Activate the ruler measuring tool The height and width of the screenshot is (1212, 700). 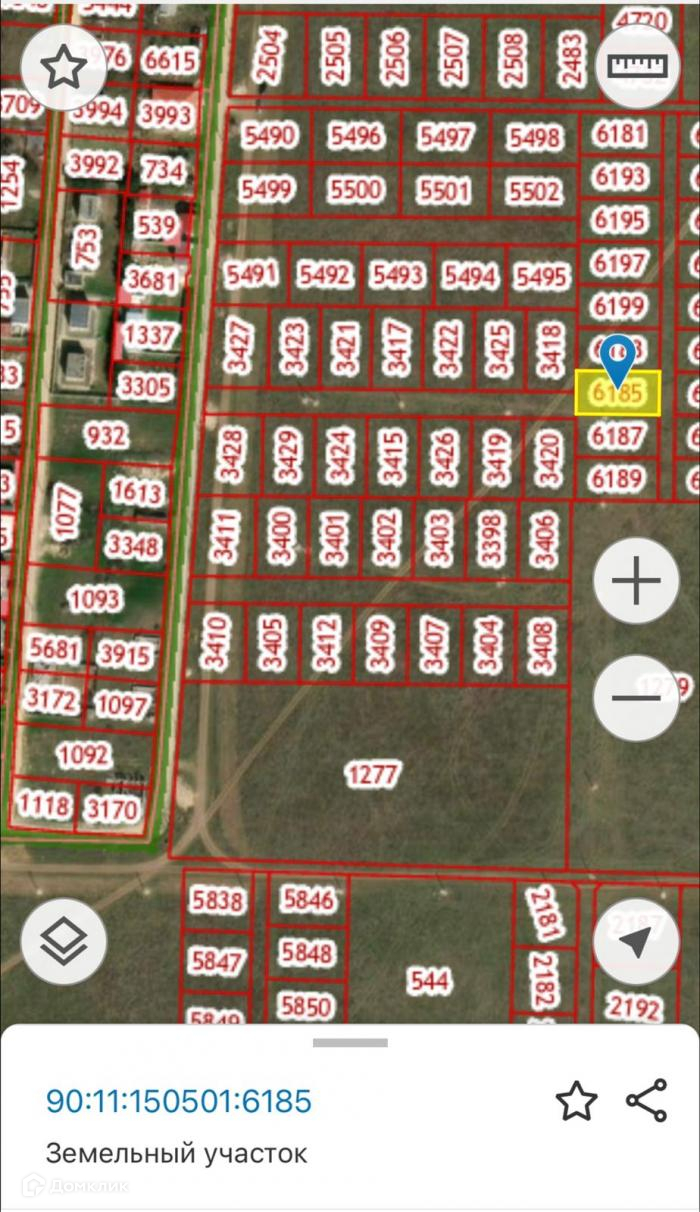point(637,66)
